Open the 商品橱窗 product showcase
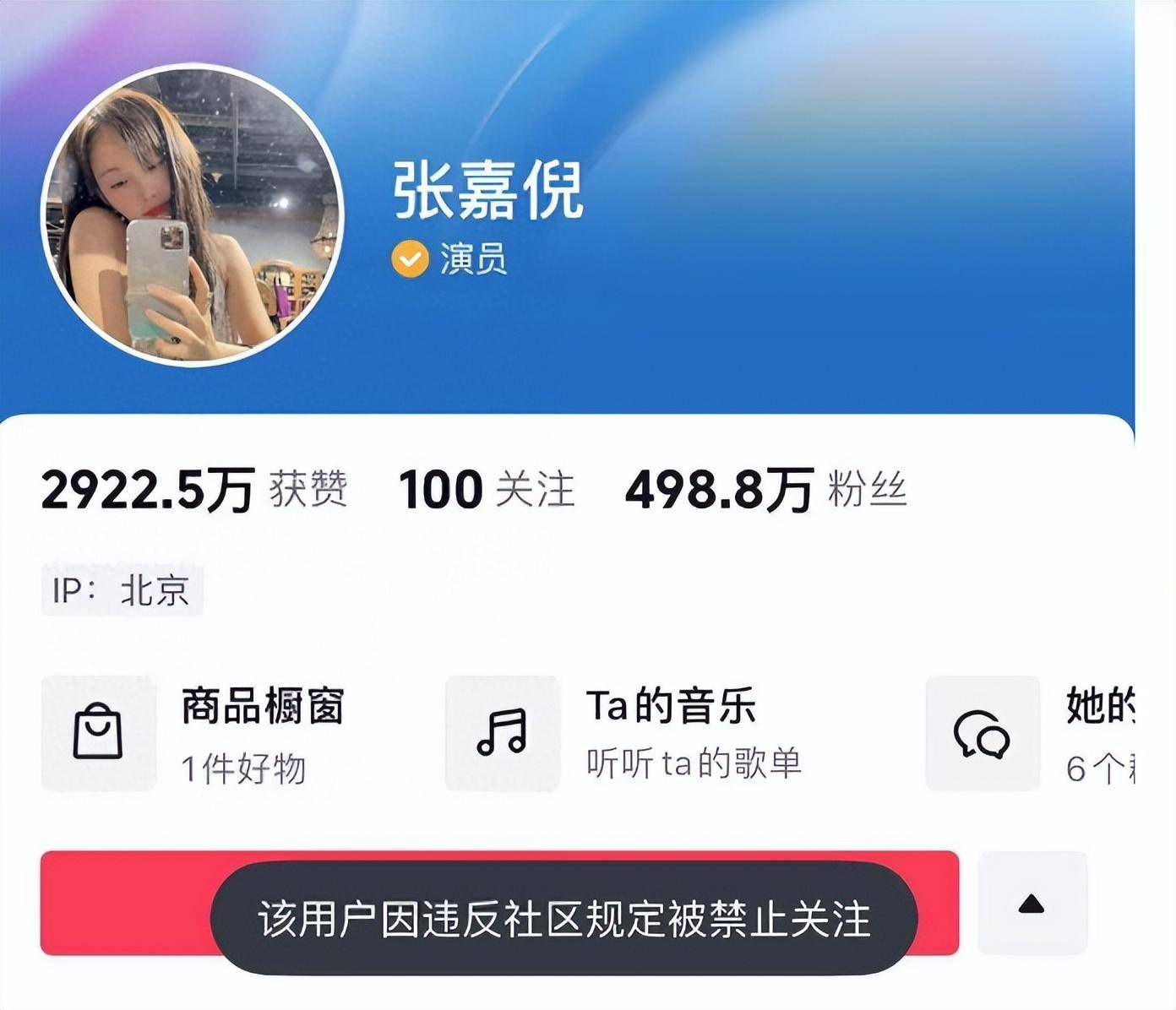 [194, 734]
